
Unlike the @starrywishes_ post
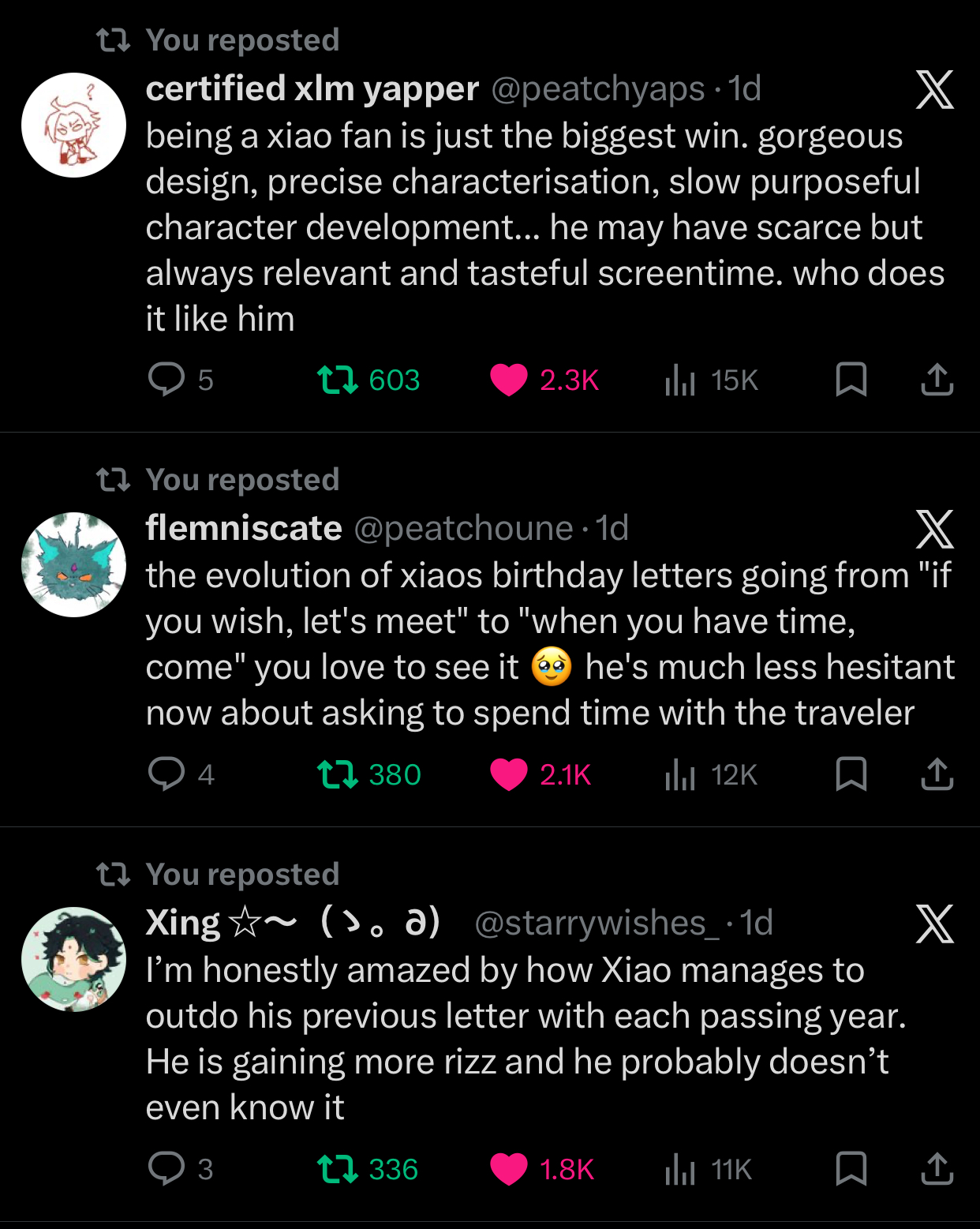(509, 1169)
